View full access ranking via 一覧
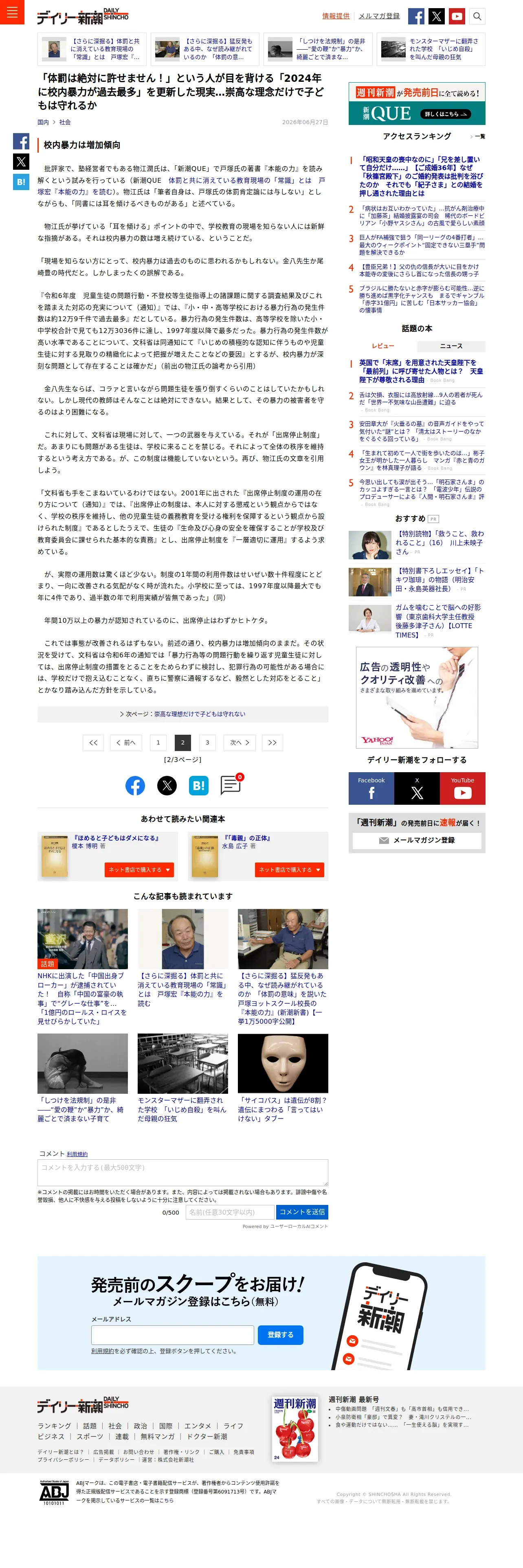This screenshot has width=523, height=1568. pyautogui.click(x=478, y=137)
